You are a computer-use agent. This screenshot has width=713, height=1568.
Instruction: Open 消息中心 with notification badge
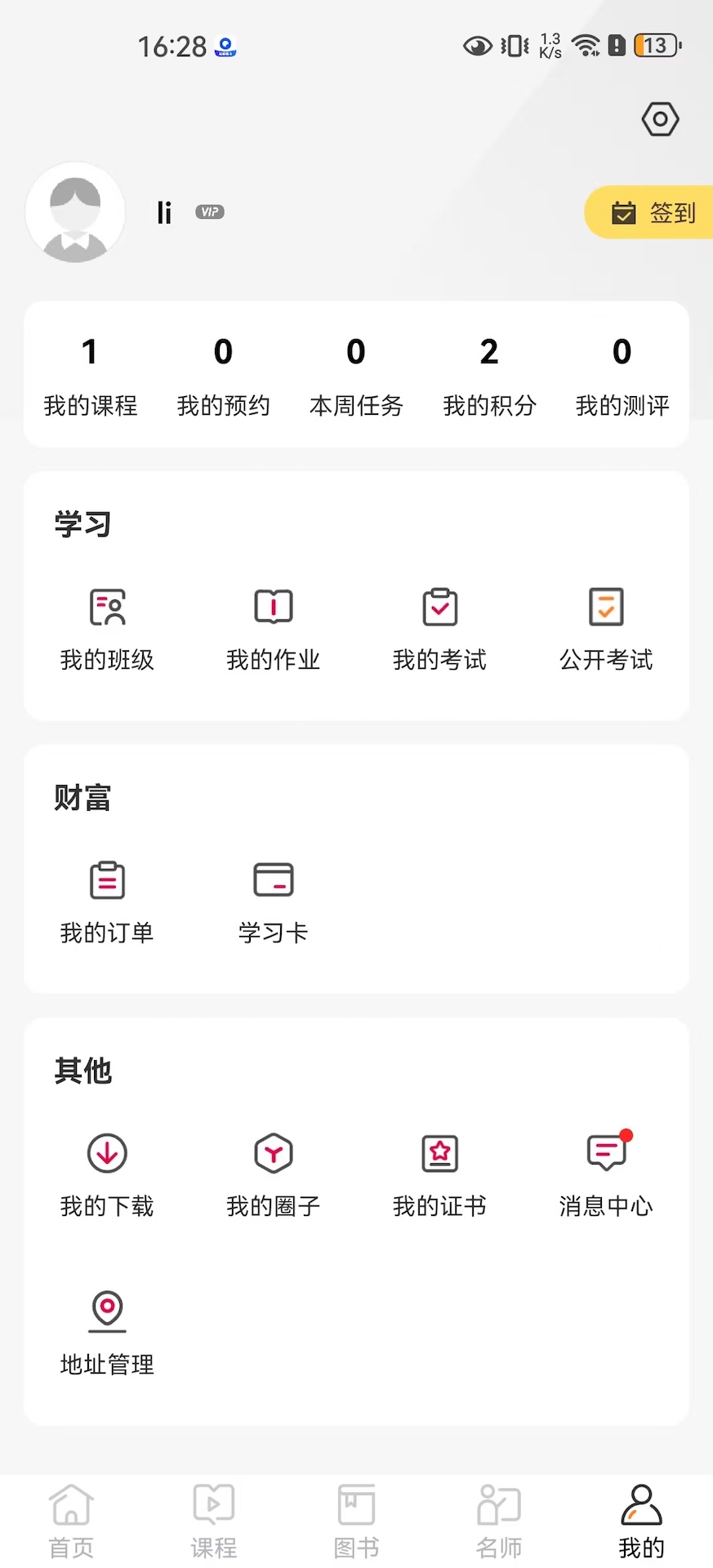[x=605, y=1174]
